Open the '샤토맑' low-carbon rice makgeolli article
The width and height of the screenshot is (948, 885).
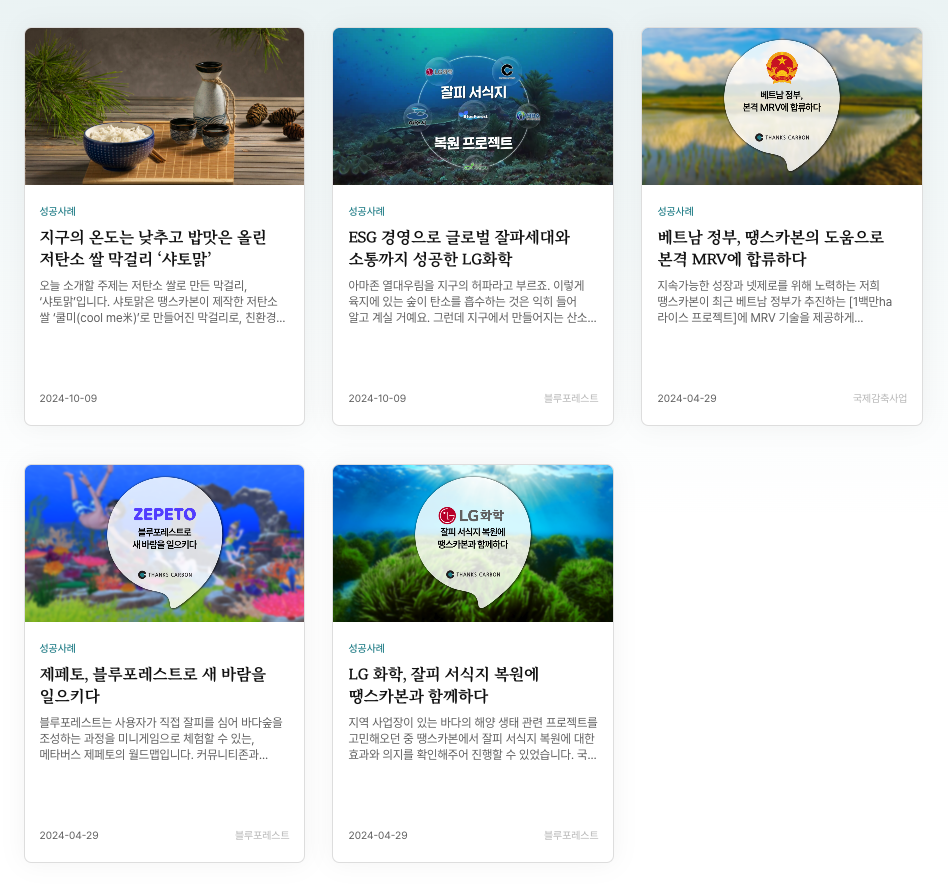pos(153,249)
